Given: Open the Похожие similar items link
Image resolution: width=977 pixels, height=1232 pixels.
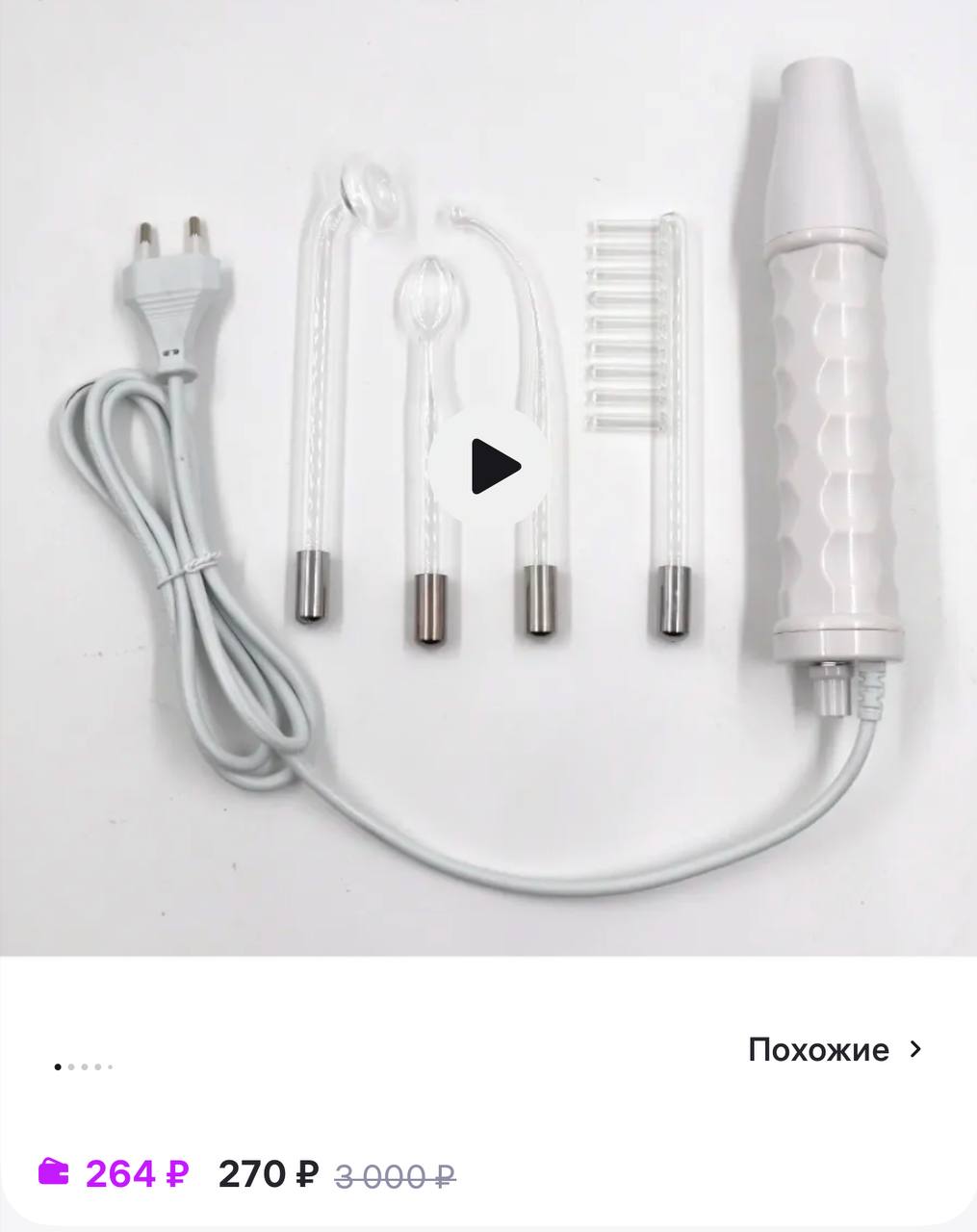Looking at the screenshot, I should [x=834, y=1049].
